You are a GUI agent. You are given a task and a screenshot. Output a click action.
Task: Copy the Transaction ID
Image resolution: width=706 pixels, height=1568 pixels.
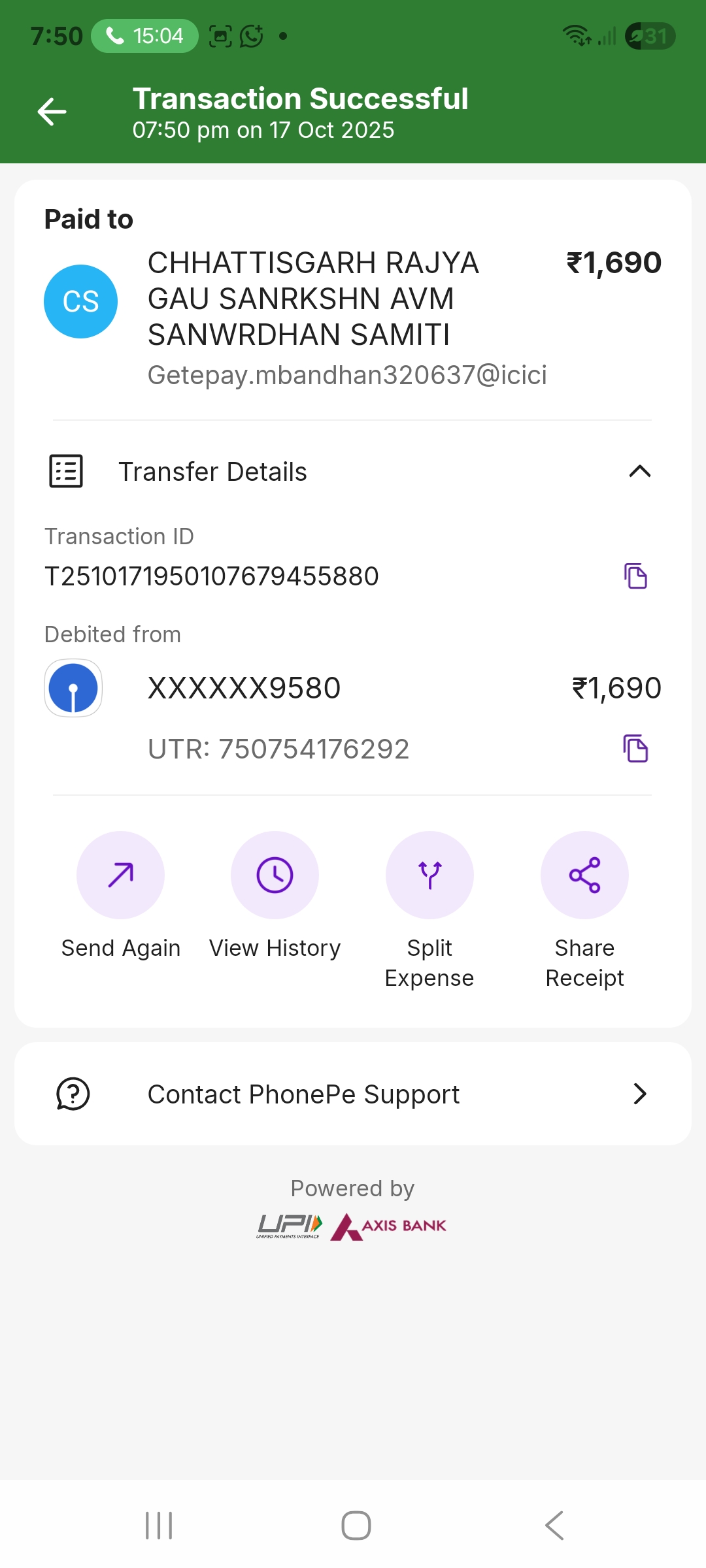(x=635, y=576)
